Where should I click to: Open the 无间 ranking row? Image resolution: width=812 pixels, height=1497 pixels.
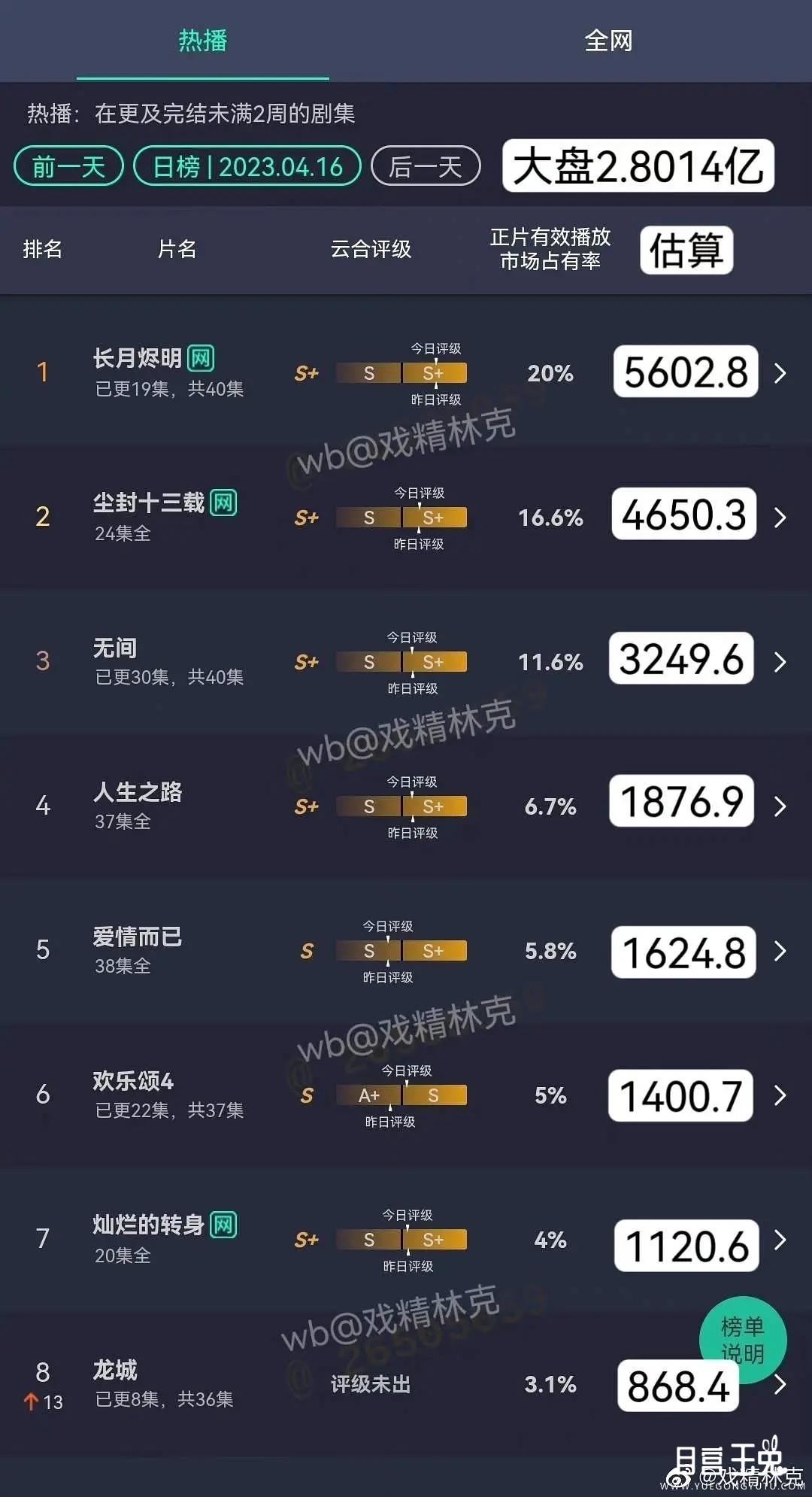coord(115,648)
